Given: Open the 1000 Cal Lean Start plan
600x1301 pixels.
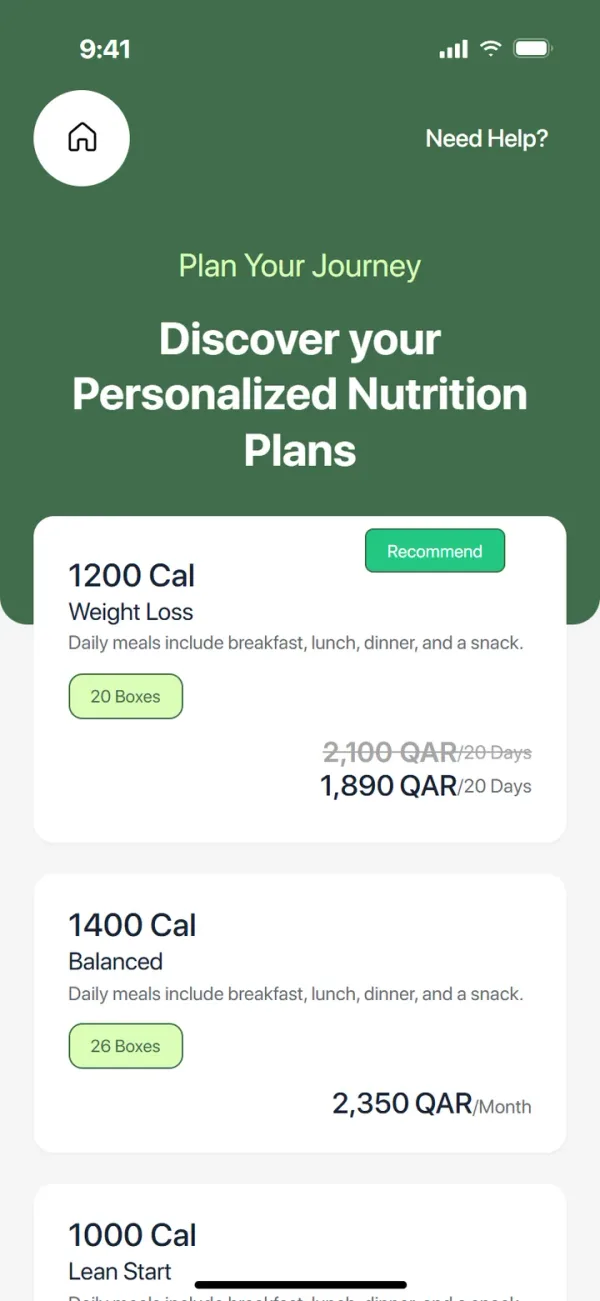Looking at the screenshot, I should [300, 1242].
